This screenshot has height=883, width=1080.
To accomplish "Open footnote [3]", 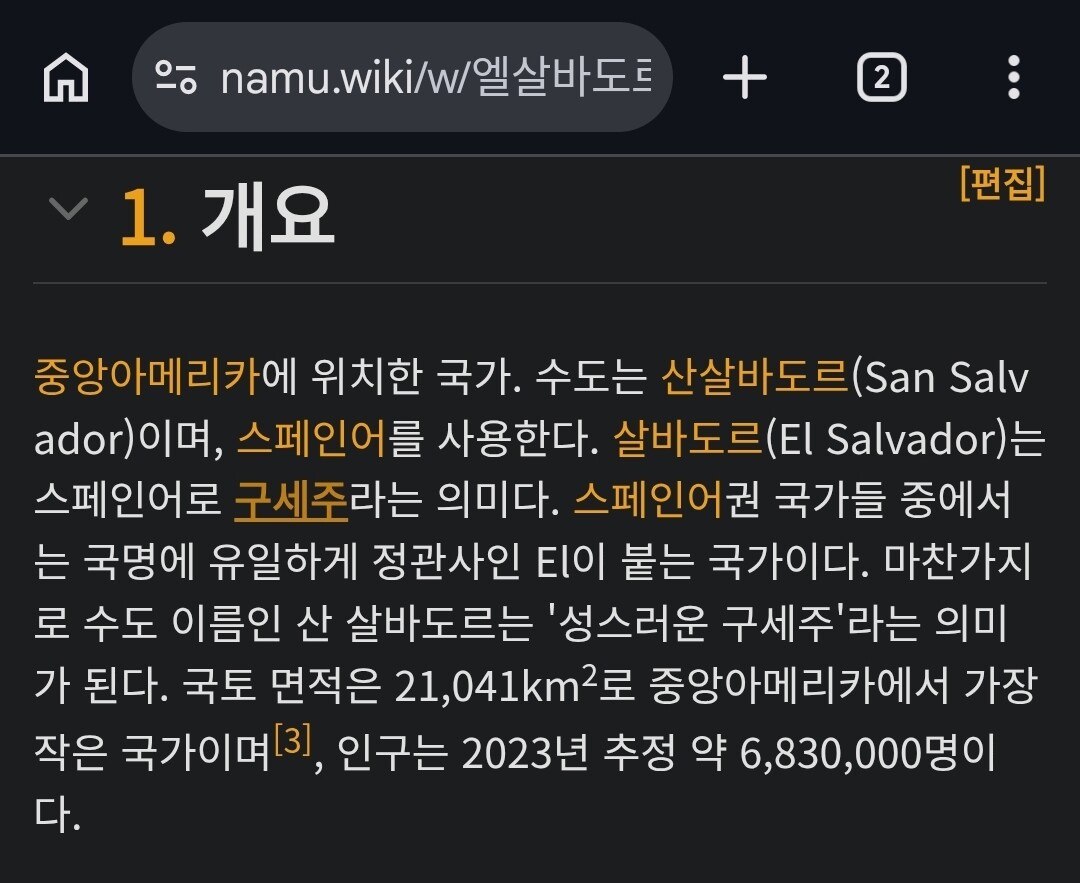I will pyautogui.click(x=292, y=741).
